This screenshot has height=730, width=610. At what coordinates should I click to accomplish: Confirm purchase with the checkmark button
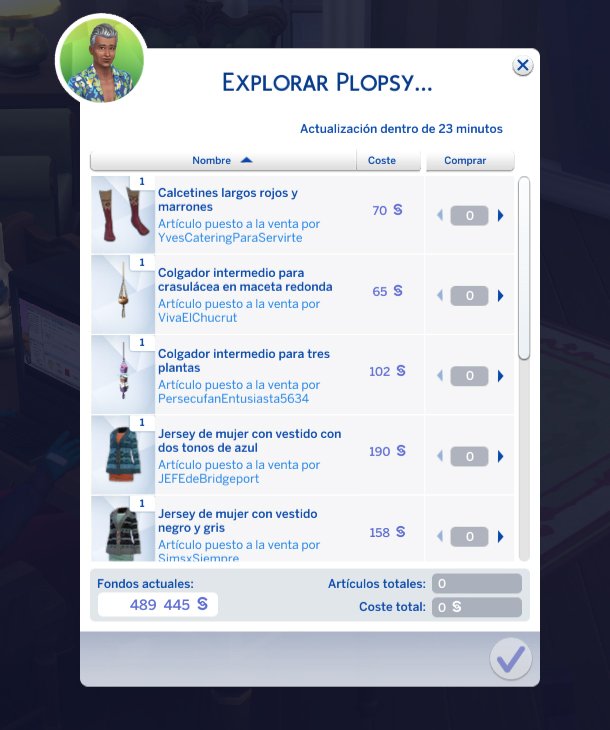pyautogui.click(x=510, y=658)
